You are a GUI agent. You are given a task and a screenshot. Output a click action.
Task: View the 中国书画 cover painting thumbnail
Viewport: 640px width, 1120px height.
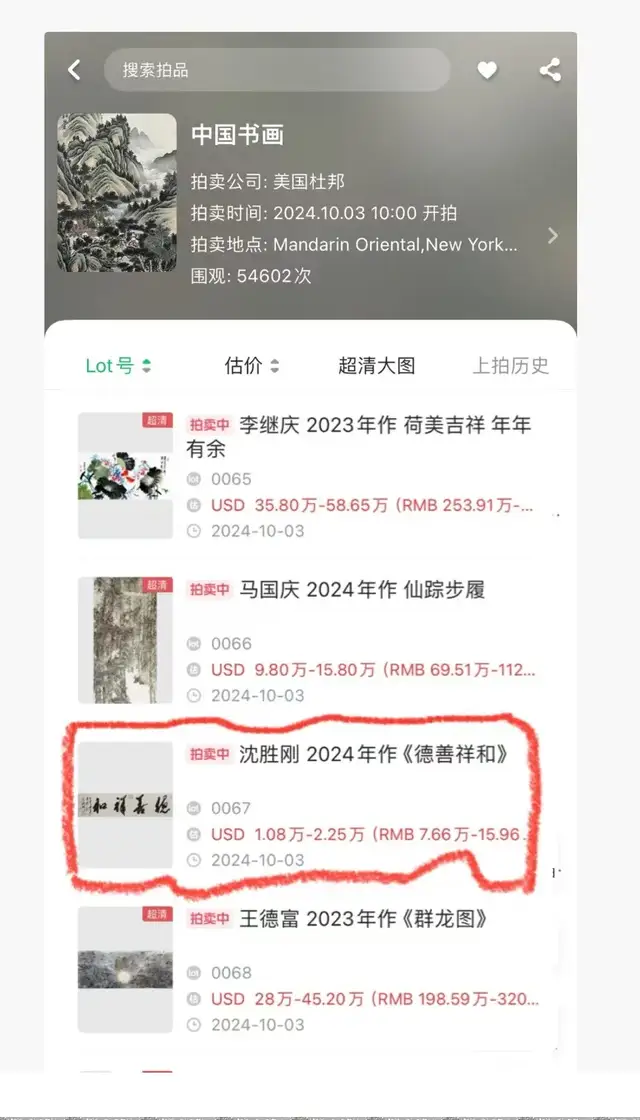click(x=117, y=192)
